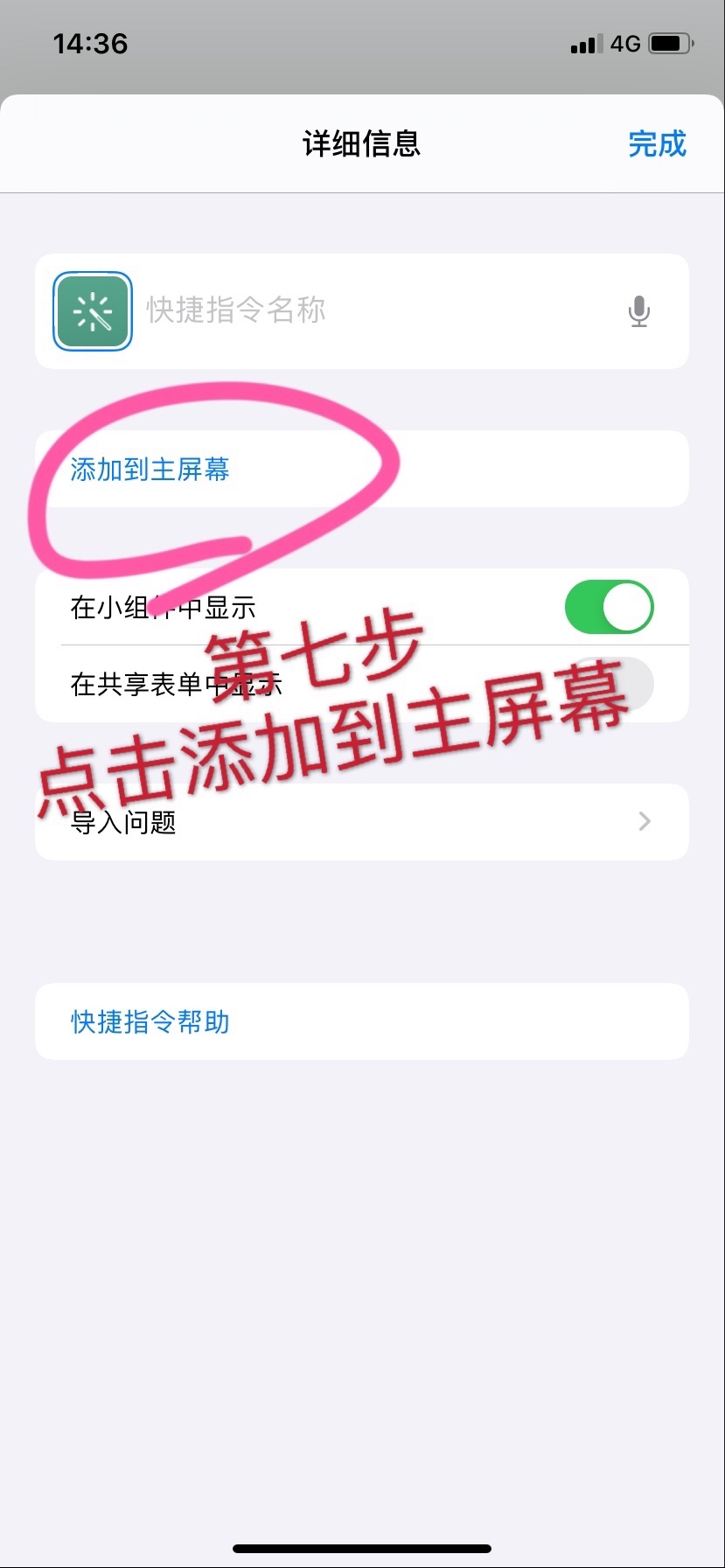This screenshot has height=1568, width=725.
Task: Open 快捷指令帮助
Action: click(x=150, y=1021)
